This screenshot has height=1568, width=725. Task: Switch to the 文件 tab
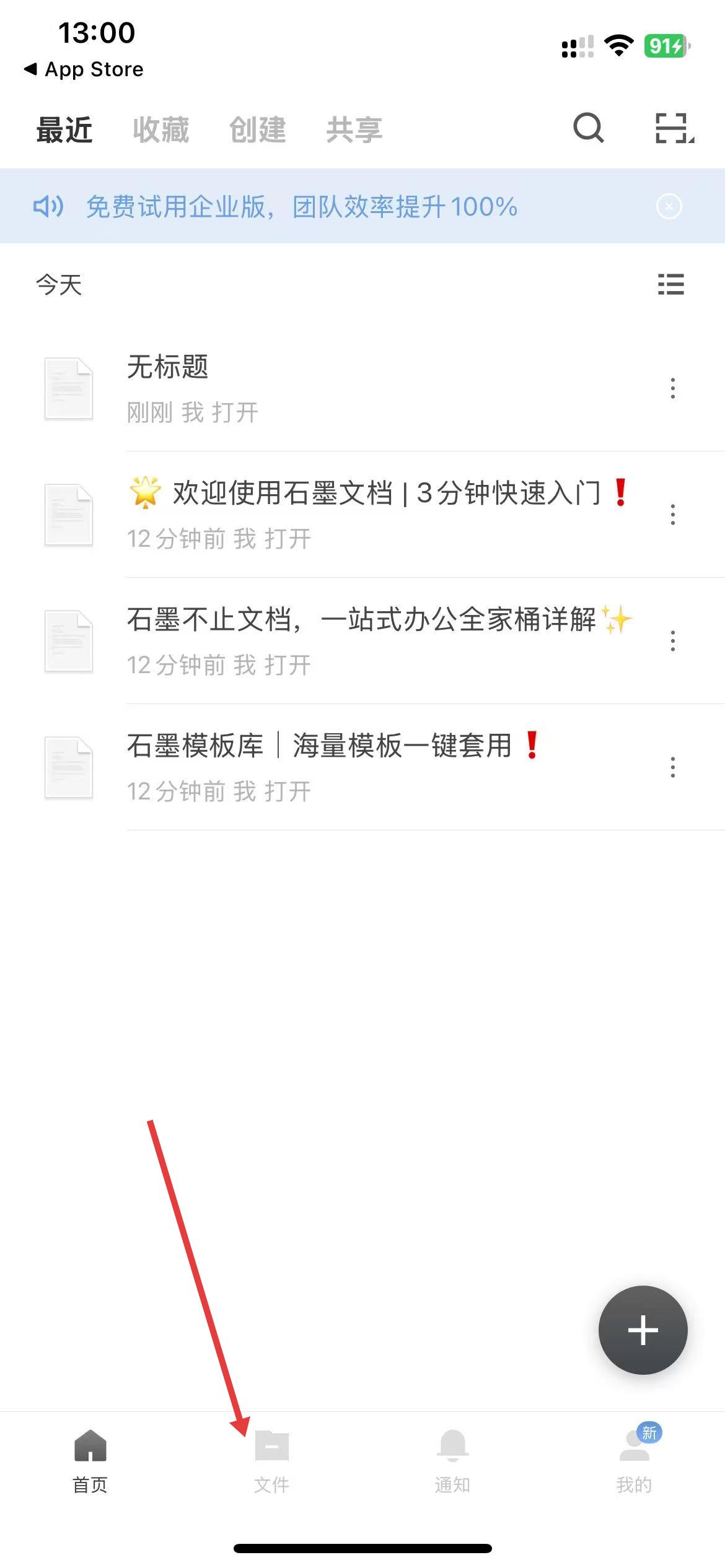(x=271, y=1460)
